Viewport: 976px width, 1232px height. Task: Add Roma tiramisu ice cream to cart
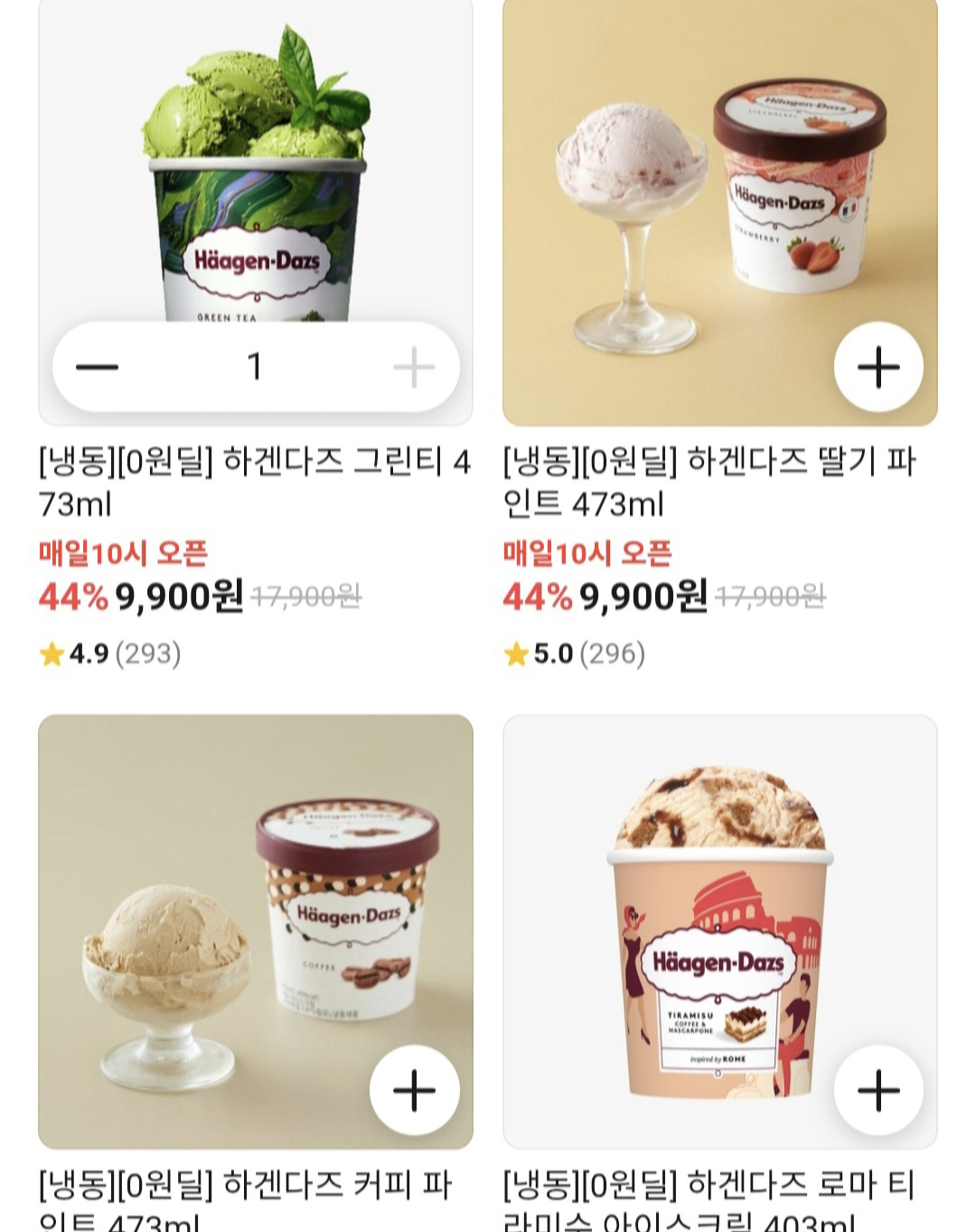[878, 1091]
